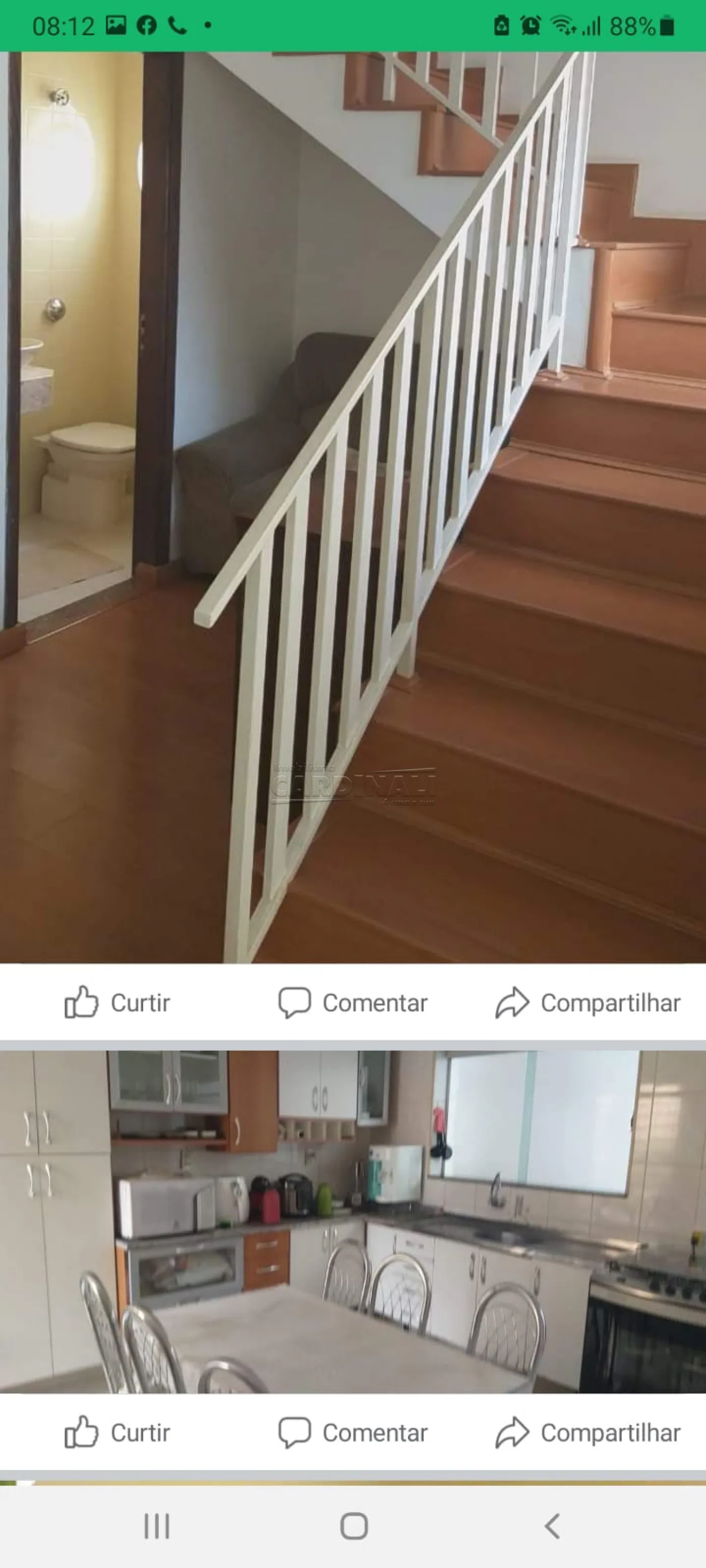Open the kitchen photo

click(x=352, y=1221)
